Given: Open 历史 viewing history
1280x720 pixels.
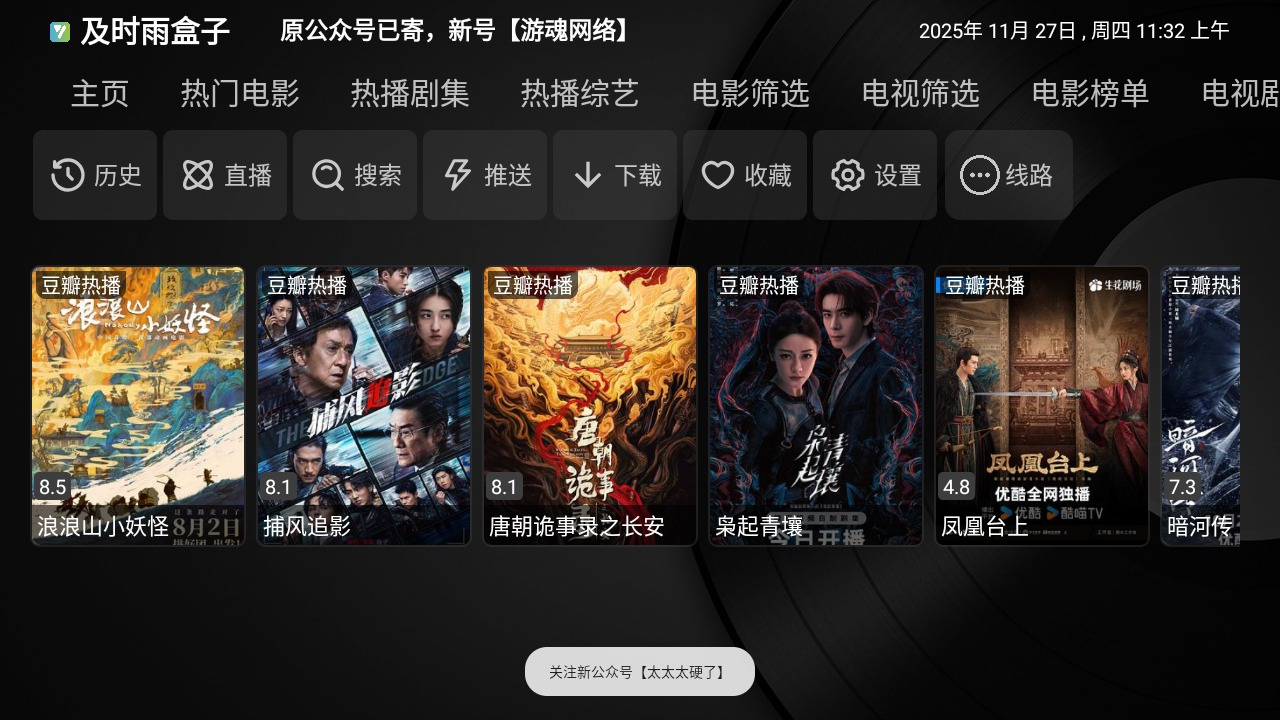Looking at the screenshot, I should click(95, 175).
